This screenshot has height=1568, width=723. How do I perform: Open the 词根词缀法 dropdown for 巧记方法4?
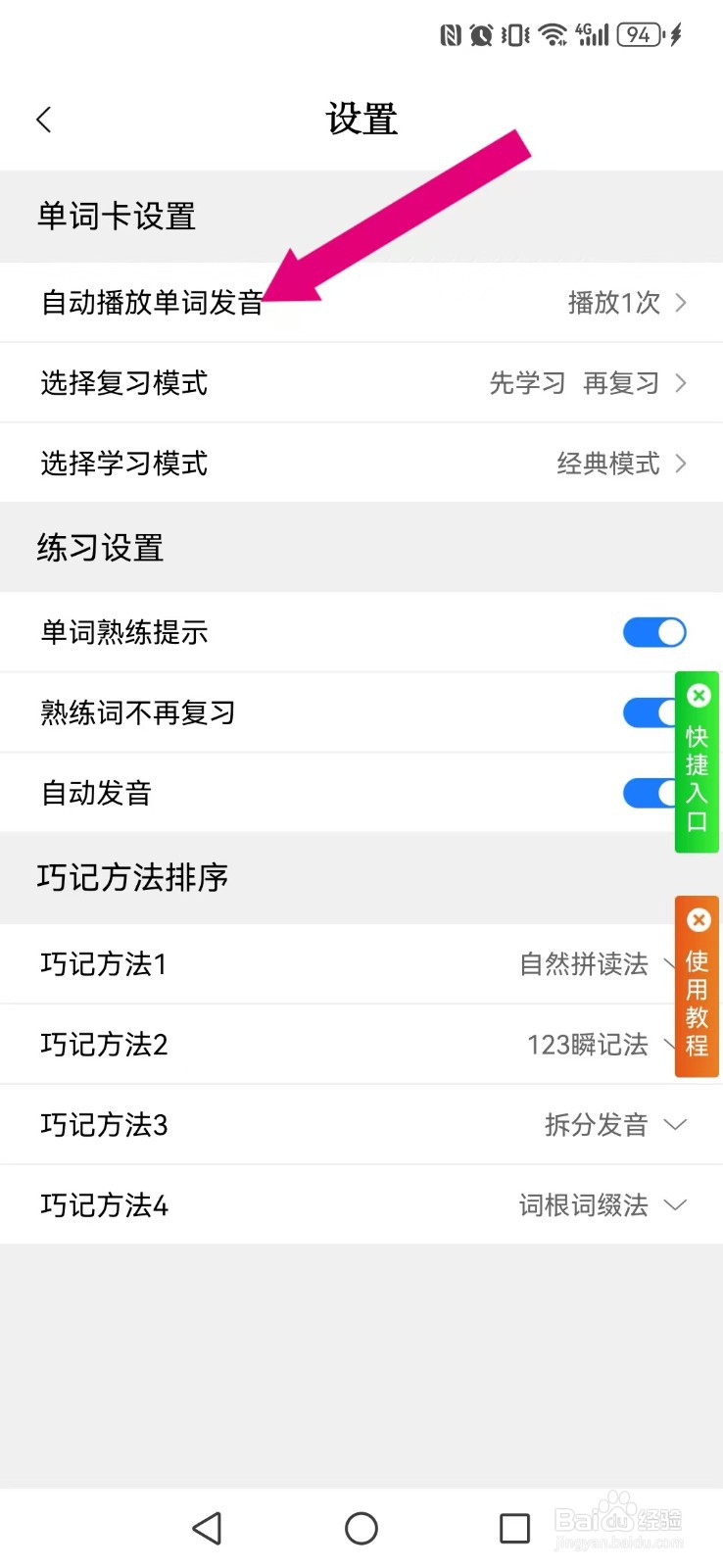click(x=676, y=1205)
